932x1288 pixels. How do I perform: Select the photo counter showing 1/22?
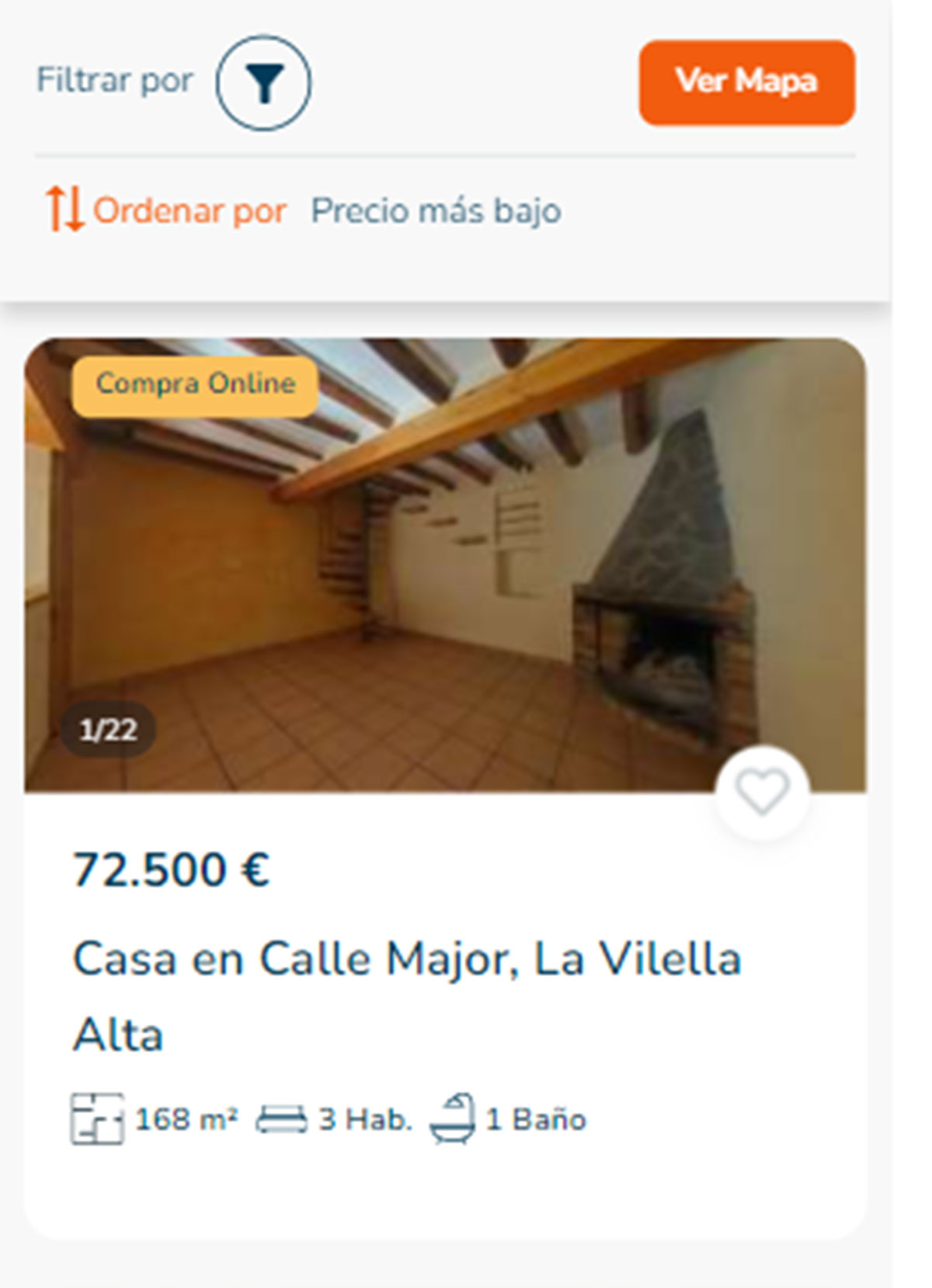tap(108, 728)
